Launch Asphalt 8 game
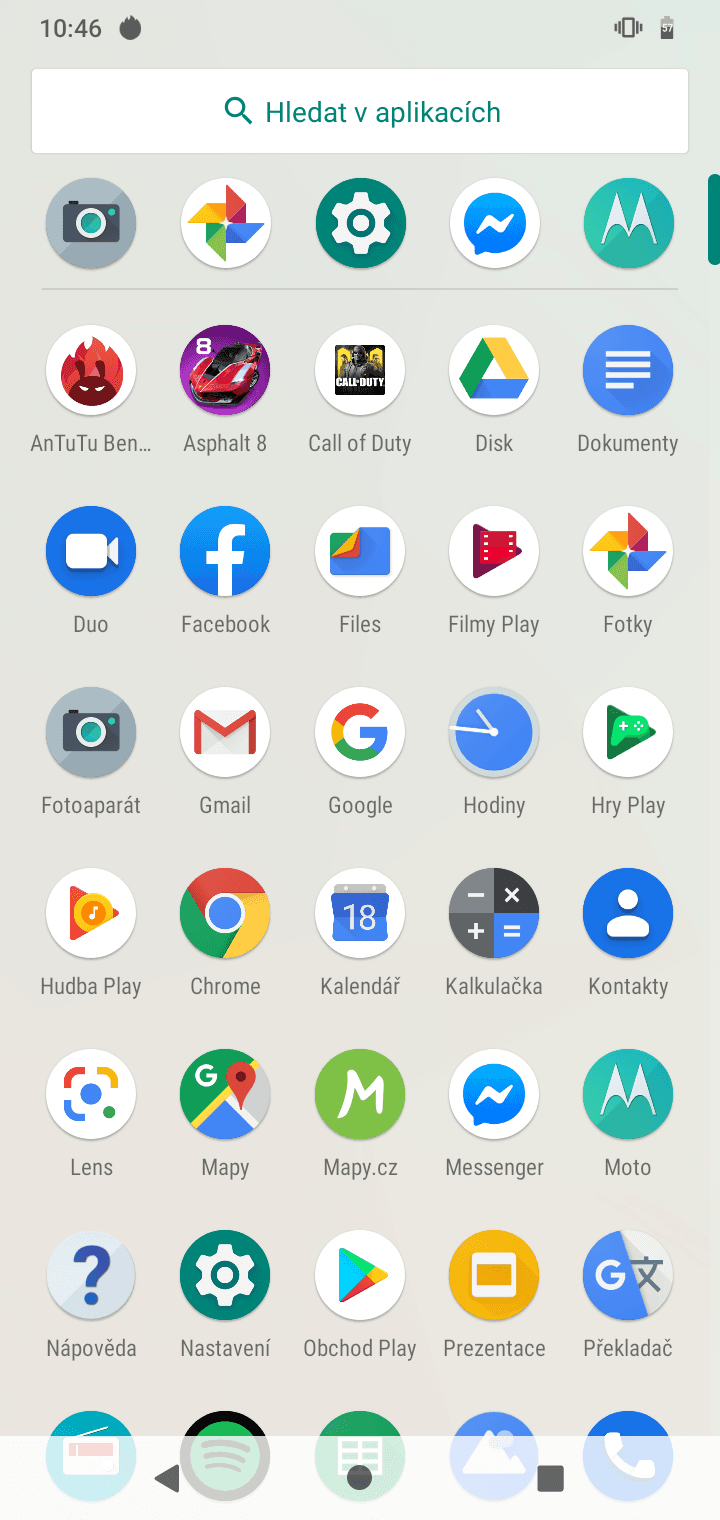720x1520 pixels. click(x=225, y=370)
